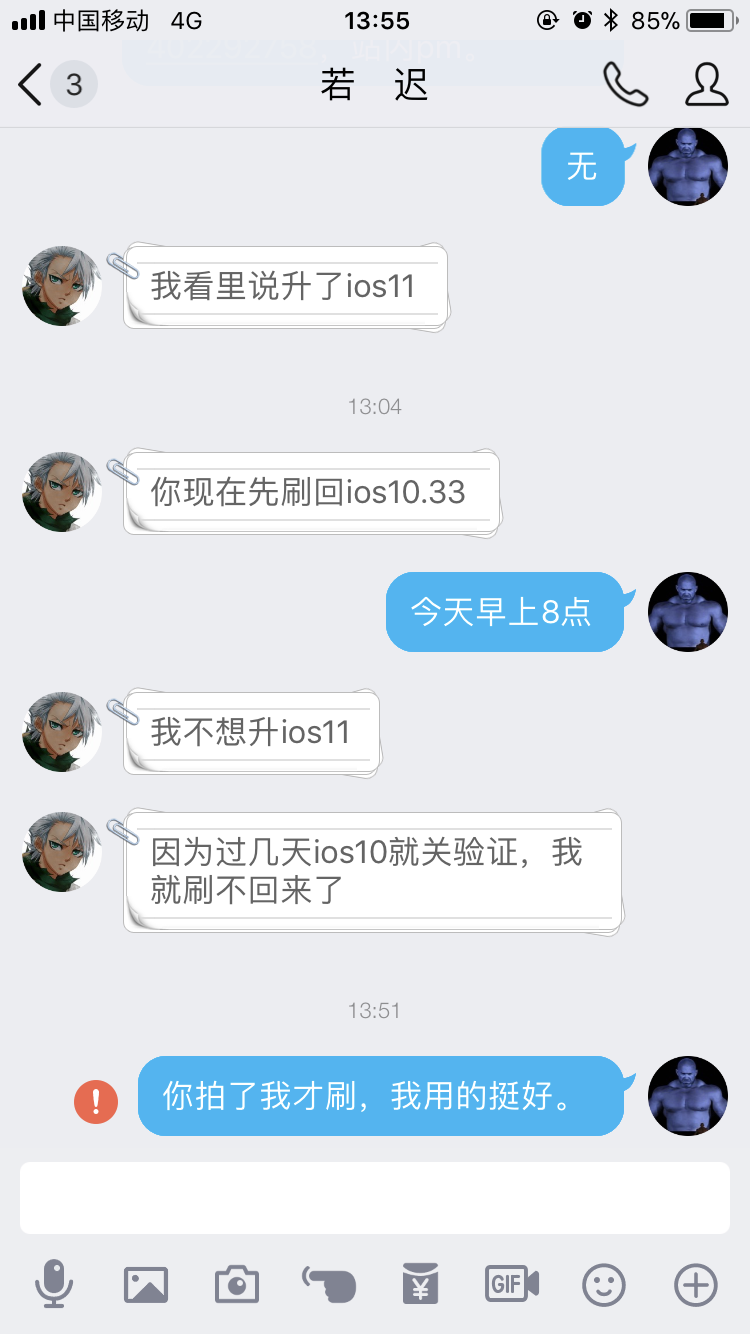Tap the red failed-message resend icon
This screenshot has width=750, height=1334.
pyautogui.click(x=96, y=1101)
